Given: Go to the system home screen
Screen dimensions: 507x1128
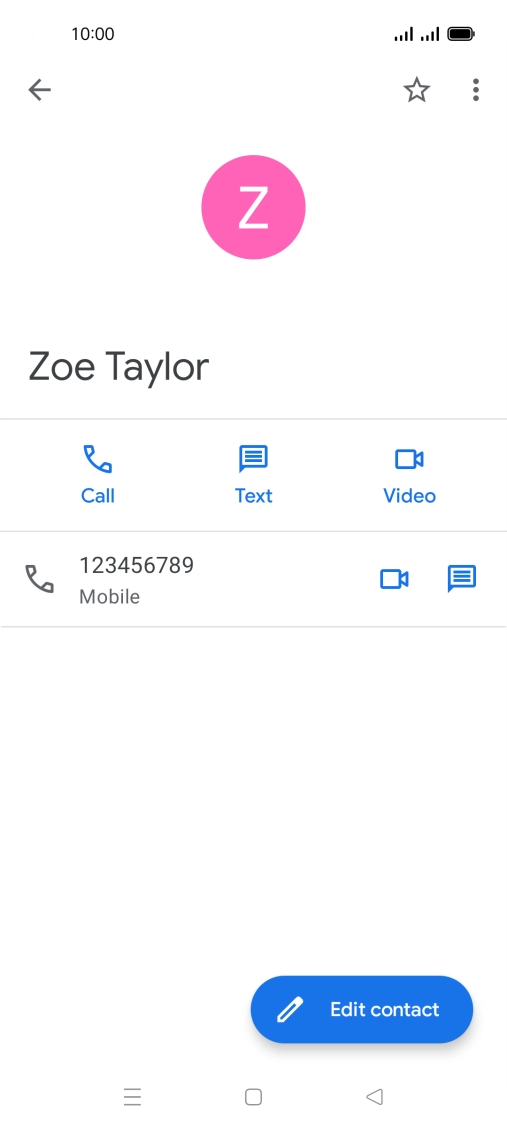Looking at the screenshot, I should (x=253, y=1097).
